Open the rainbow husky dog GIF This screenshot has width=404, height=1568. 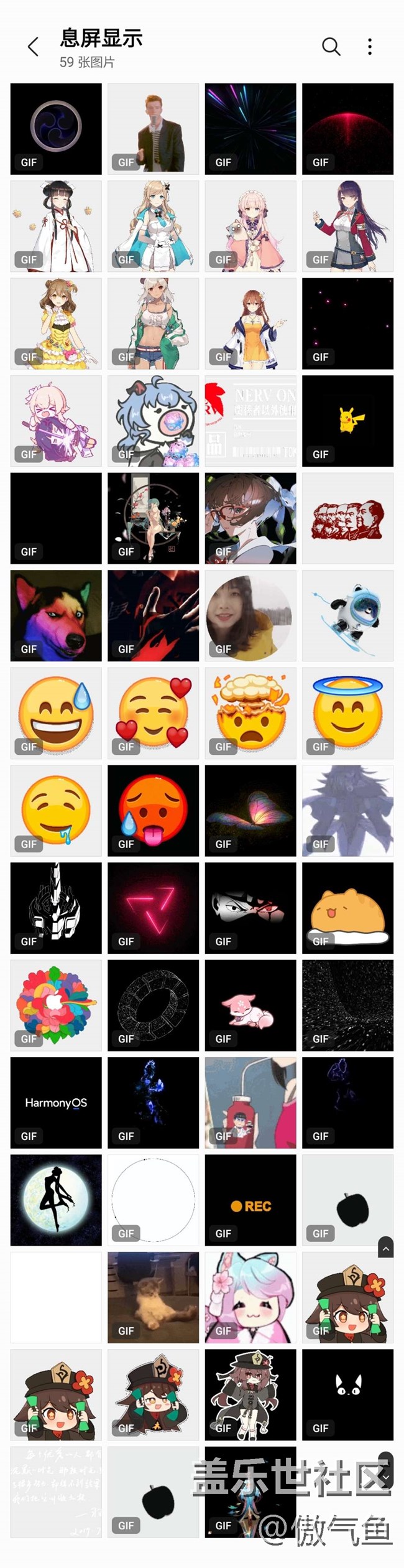point(56,615)
